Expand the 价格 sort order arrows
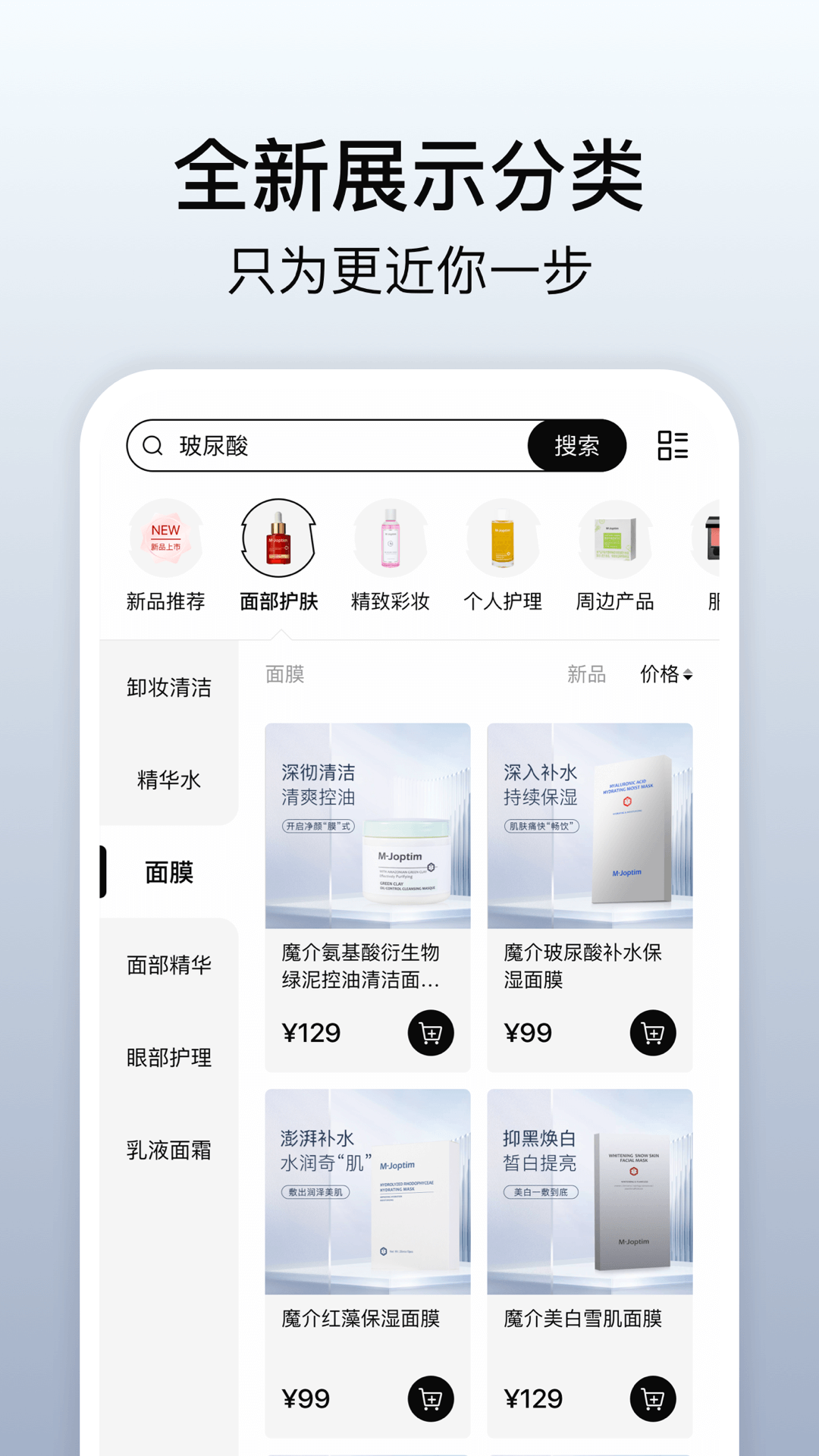The image size is (819, 1456). [689, 673]
